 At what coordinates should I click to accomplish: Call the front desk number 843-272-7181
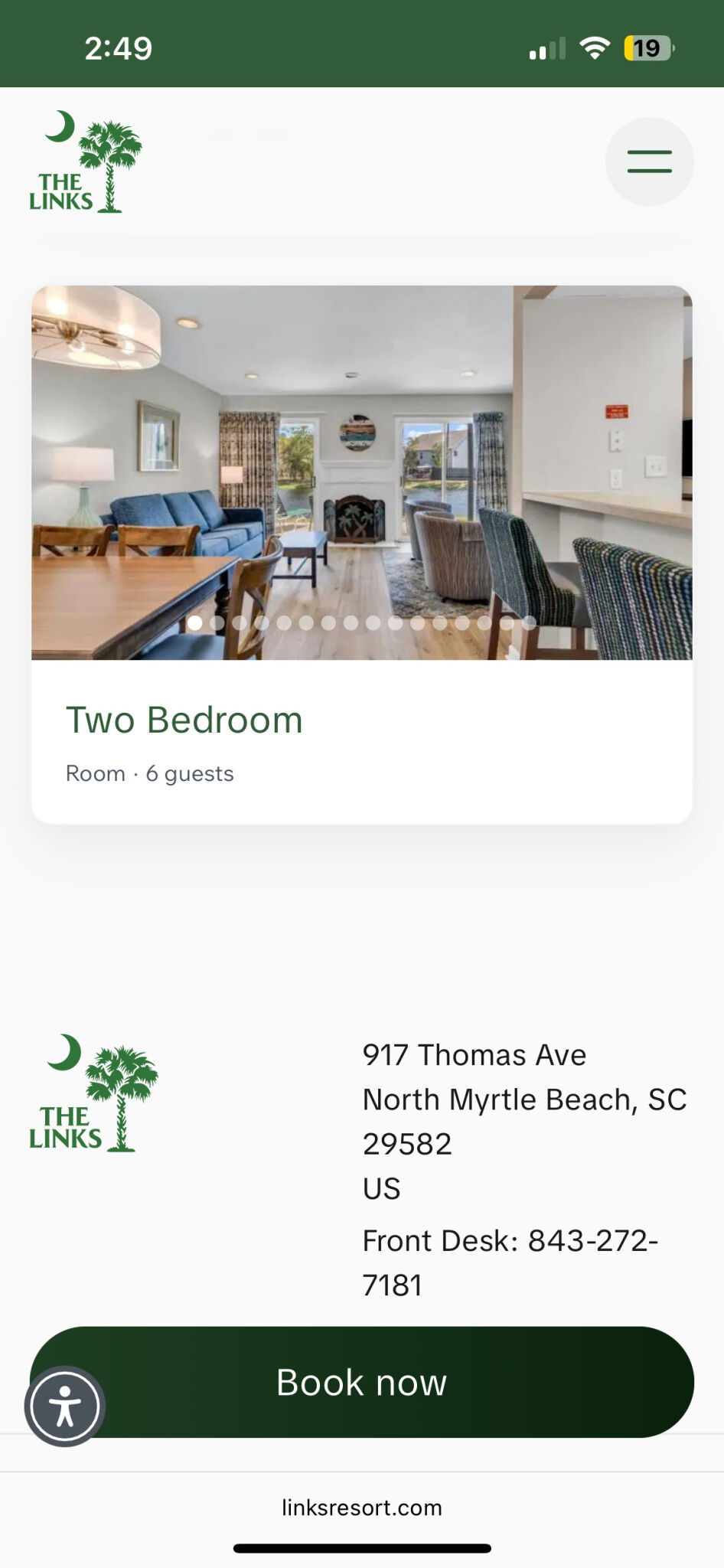tap(509, 1262)
